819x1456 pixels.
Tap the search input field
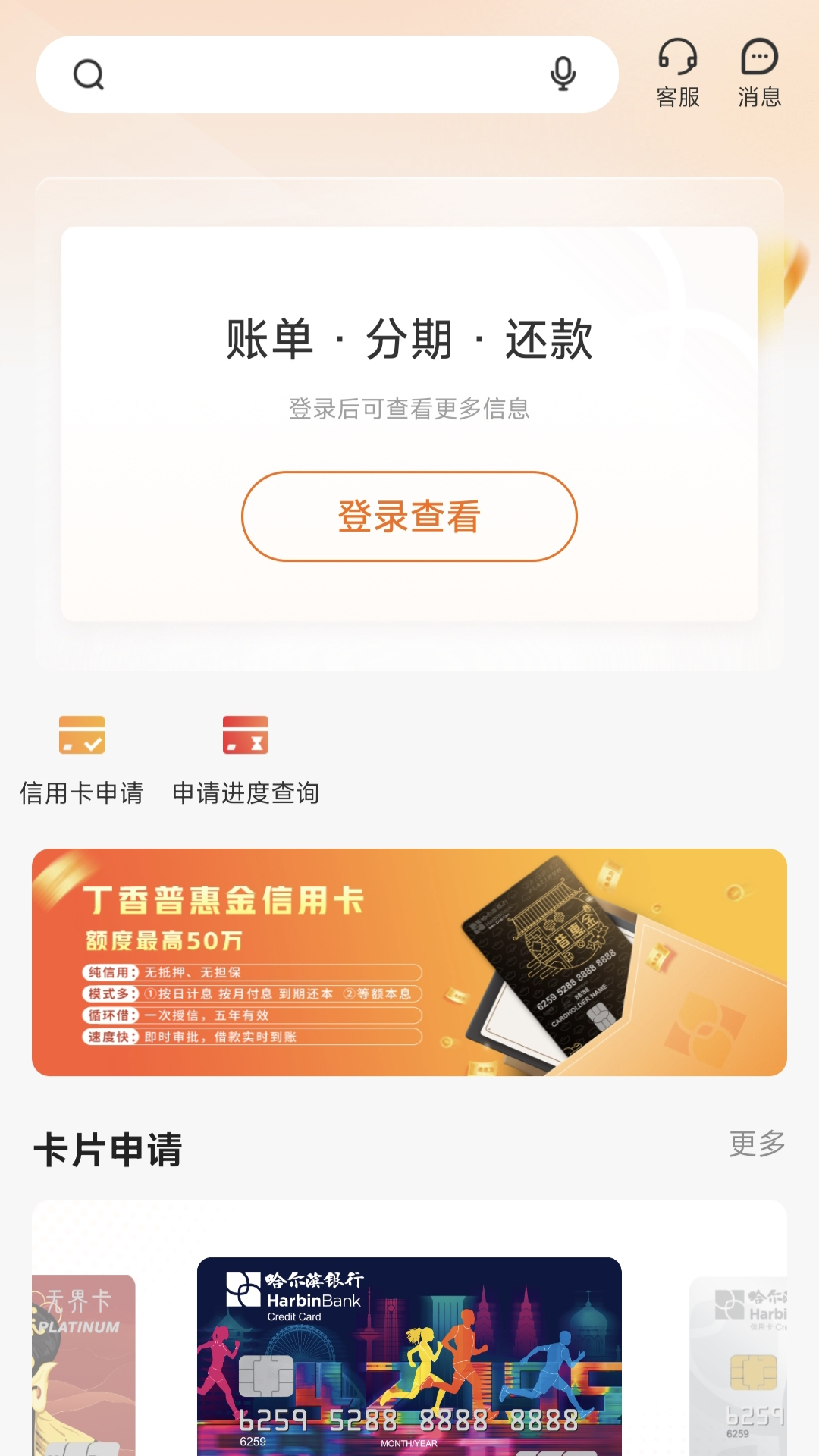tap(318, 74)
